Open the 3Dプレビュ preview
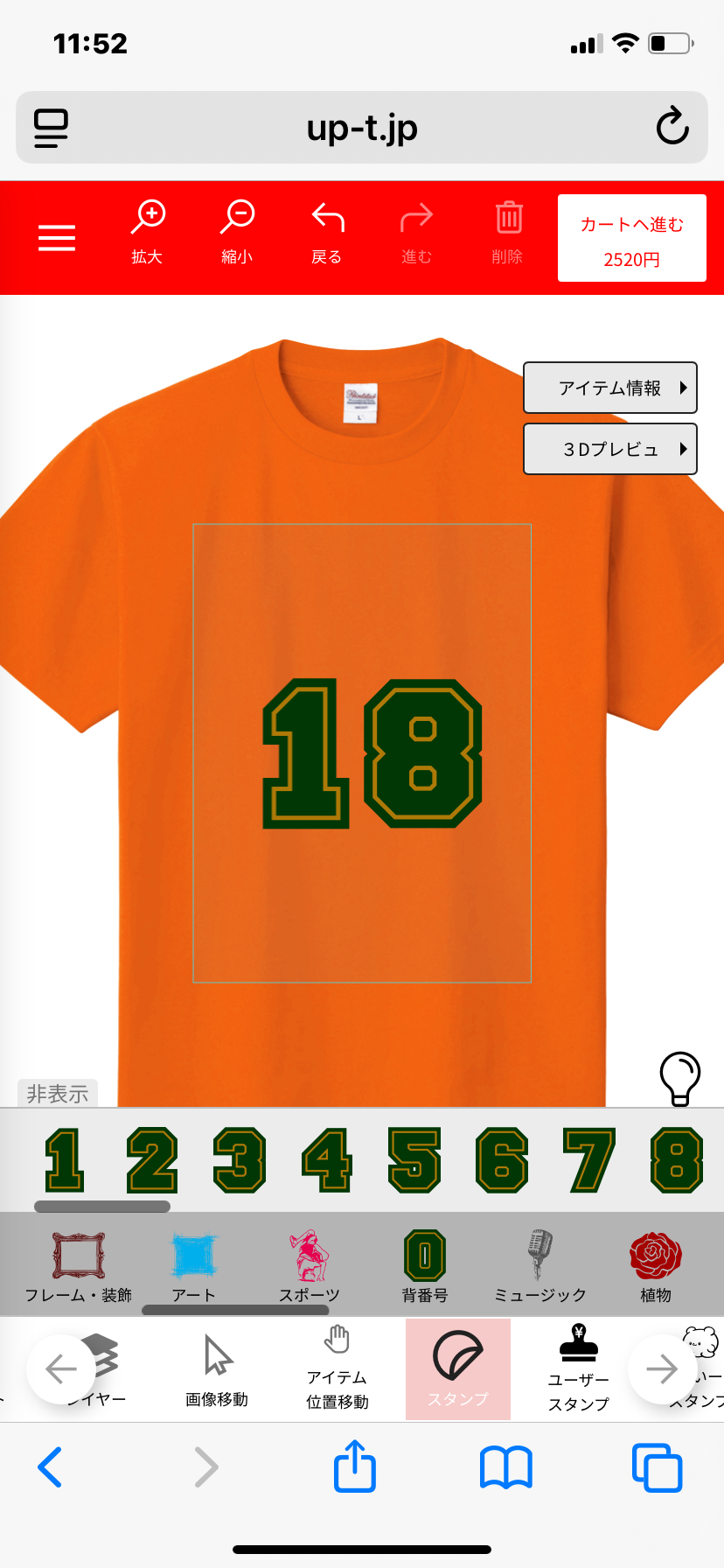 (x=610, y=449)
